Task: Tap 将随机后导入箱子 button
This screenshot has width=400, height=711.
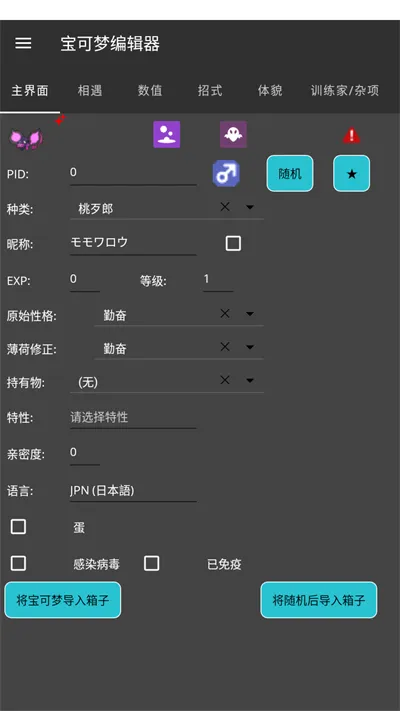Action: click(319, 600)
